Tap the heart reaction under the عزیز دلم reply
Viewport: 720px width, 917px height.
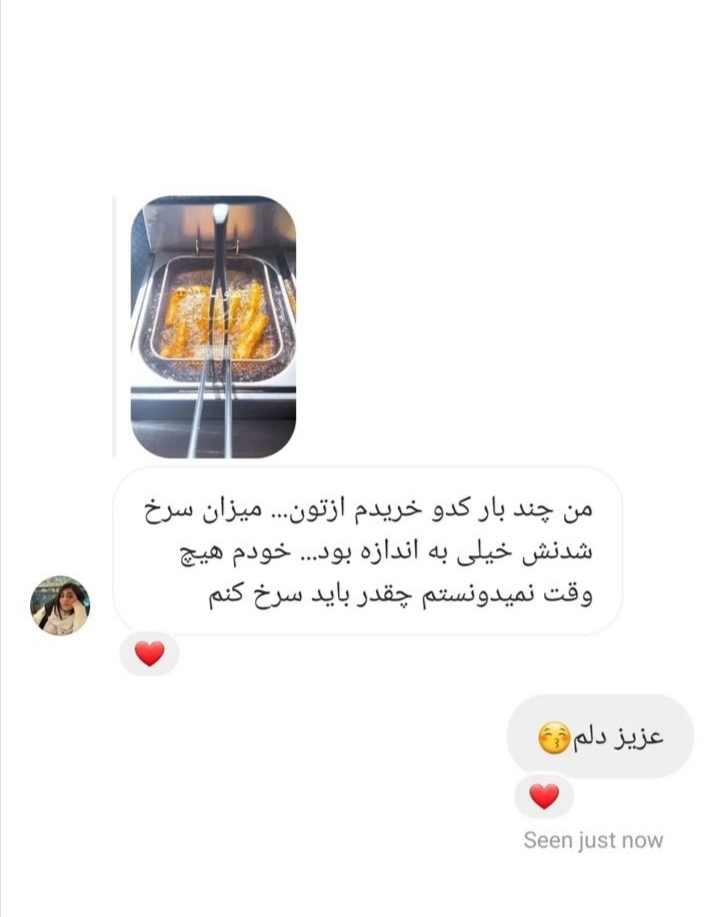point(544,796)
